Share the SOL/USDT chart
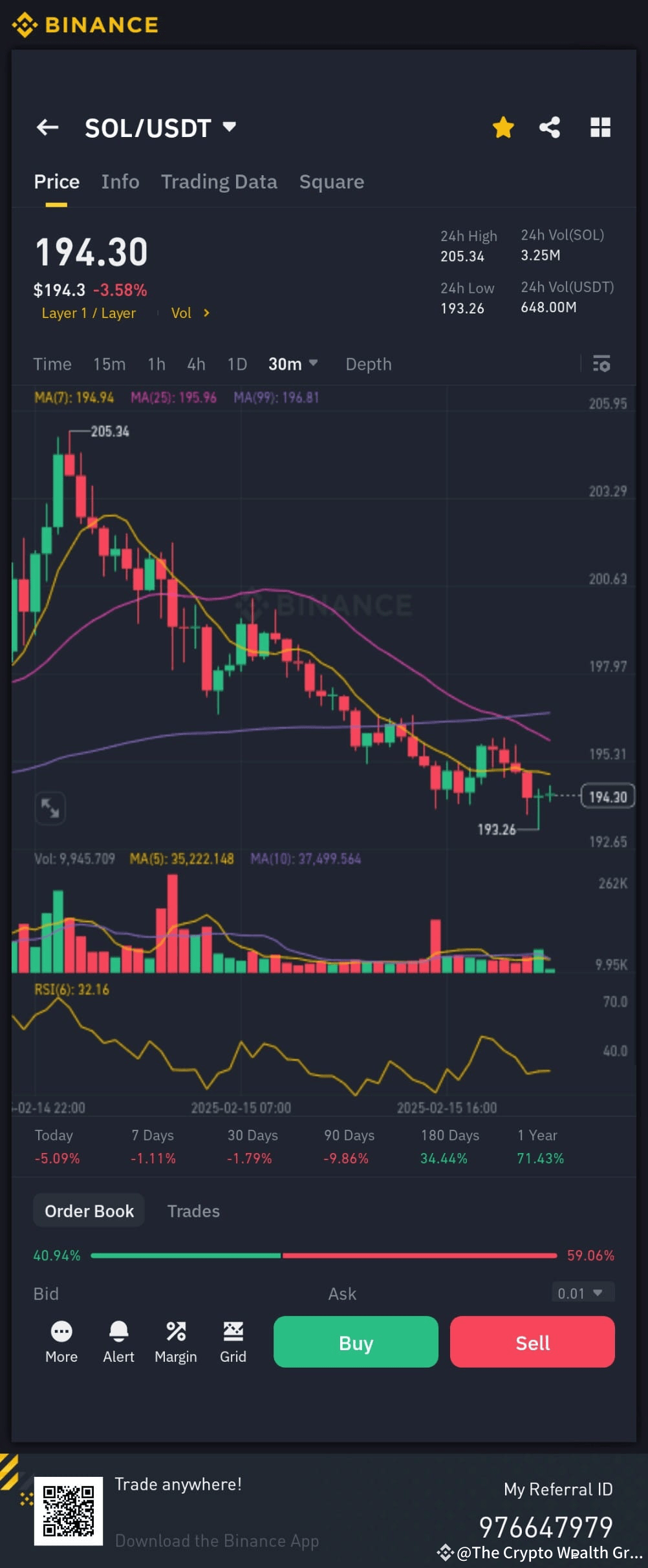Screen dimensions: 648x1568 (550, 127)
